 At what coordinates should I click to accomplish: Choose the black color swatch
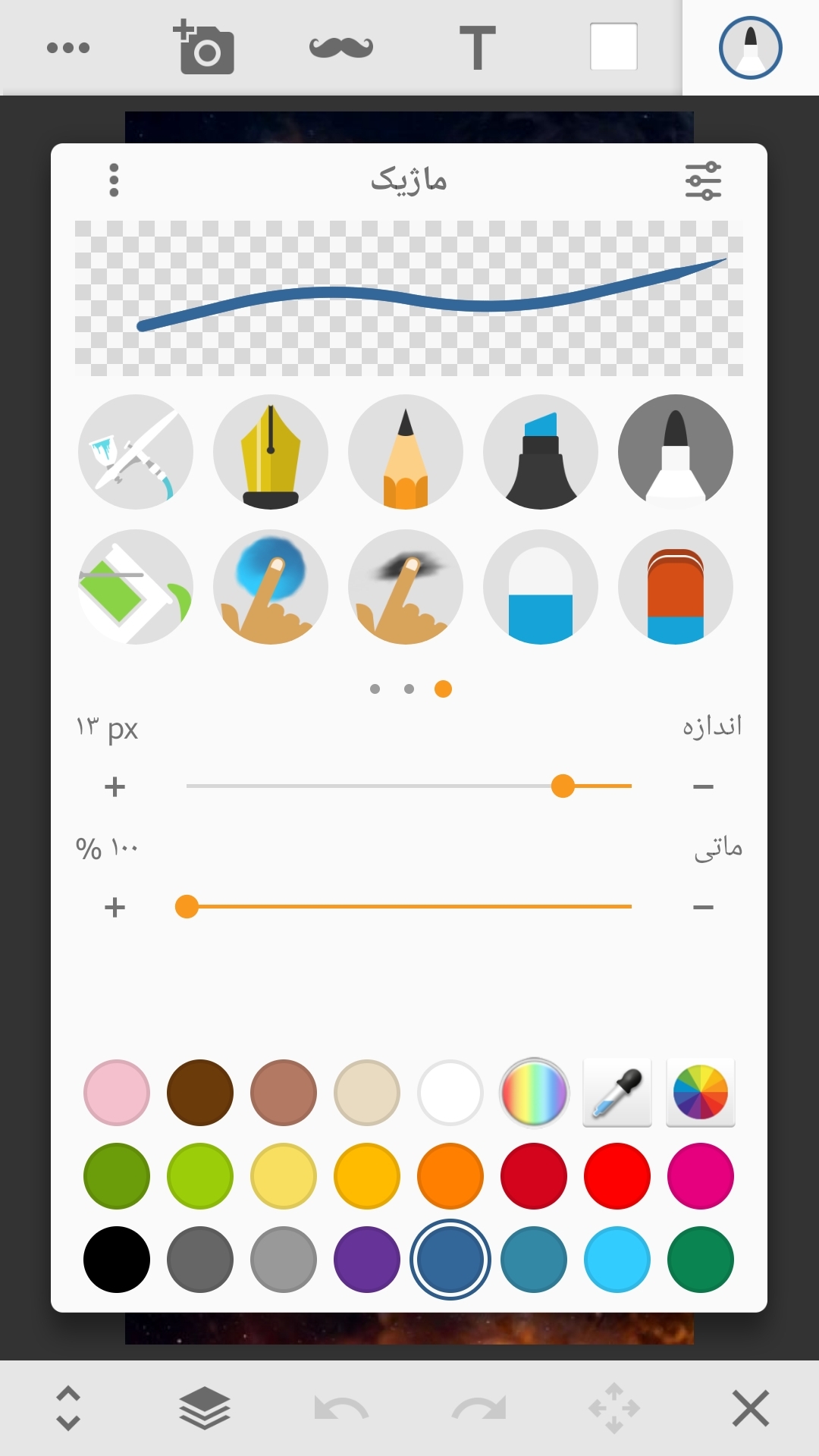[117, 1260]
